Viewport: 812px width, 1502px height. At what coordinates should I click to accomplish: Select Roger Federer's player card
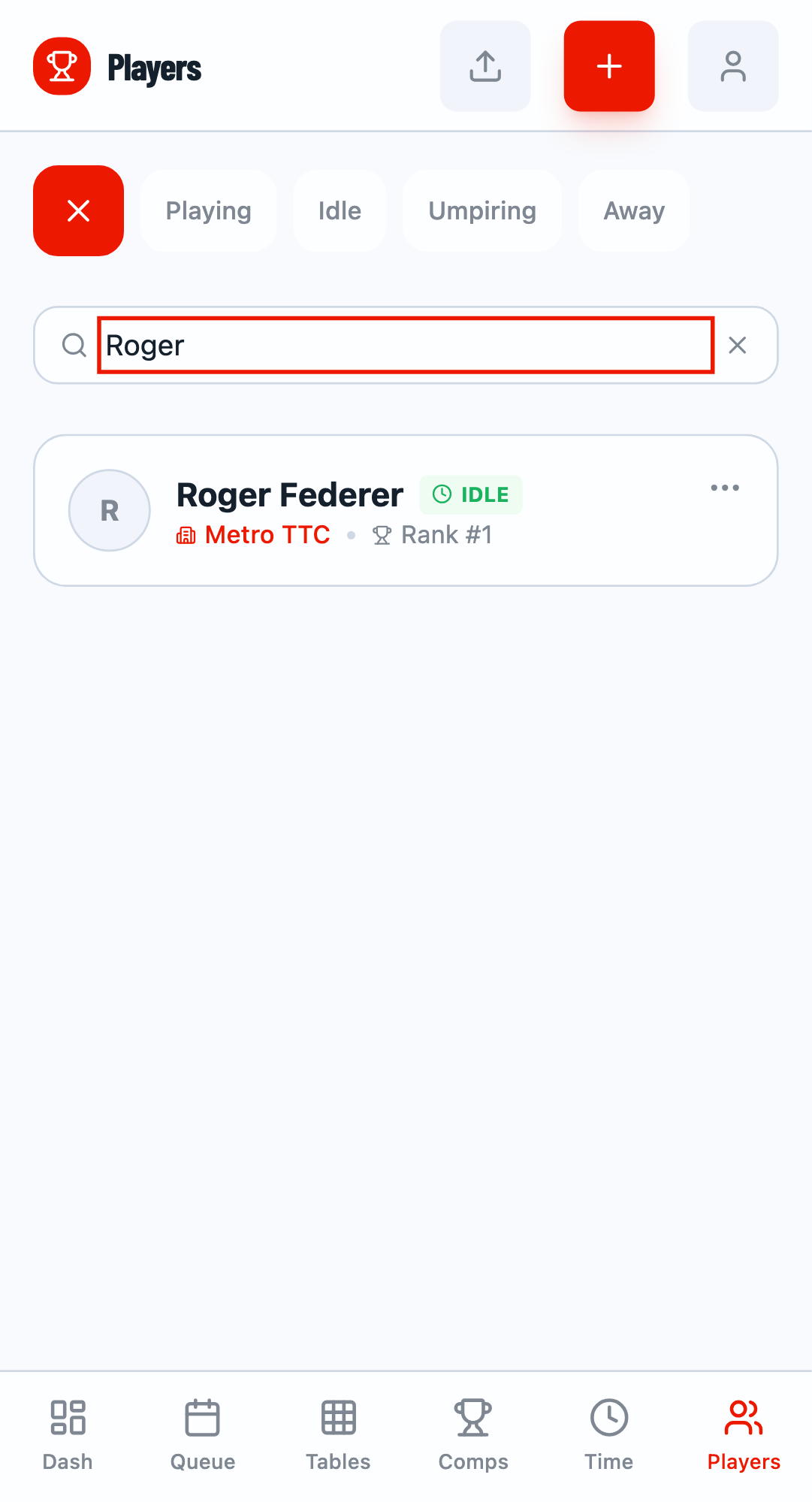(406, 509)
